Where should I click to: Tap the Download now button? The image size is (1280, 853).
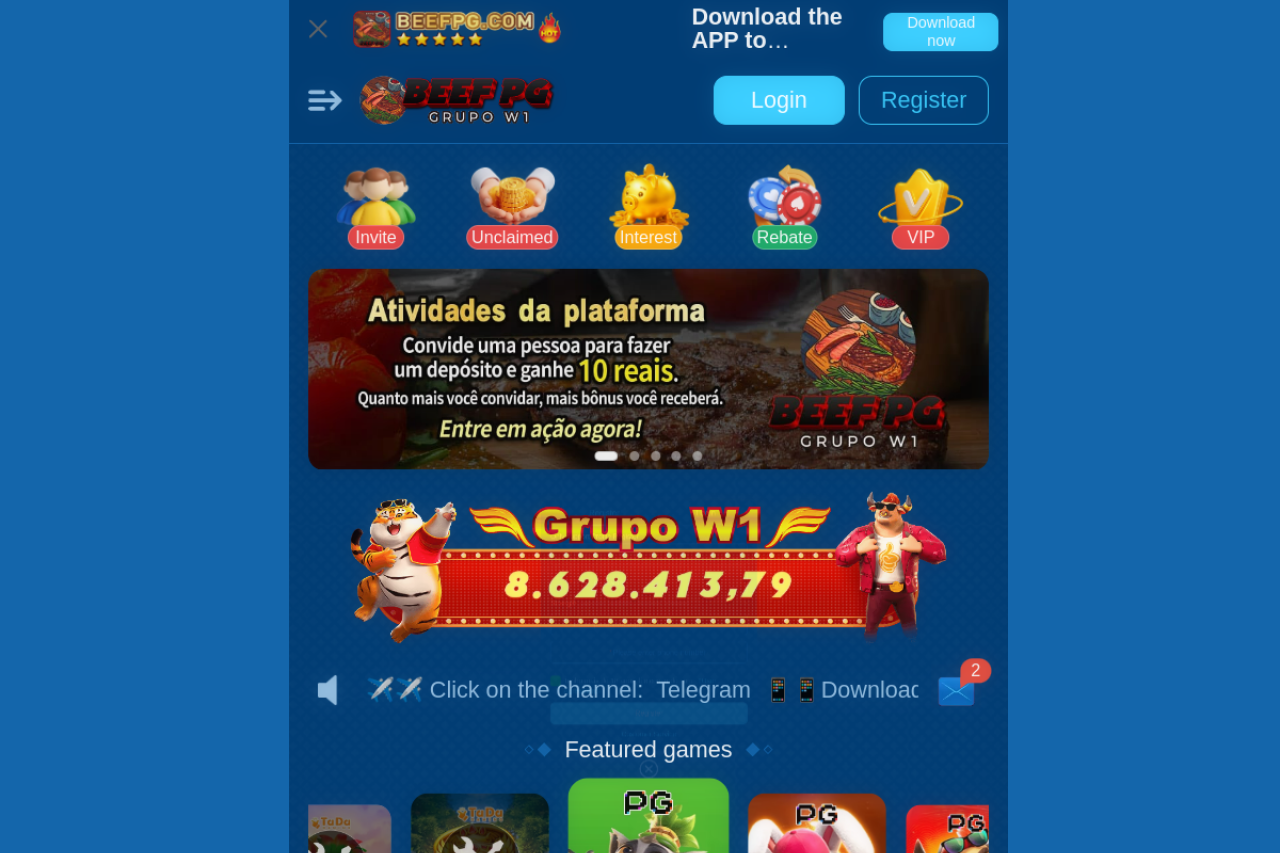tap(940, 31)
